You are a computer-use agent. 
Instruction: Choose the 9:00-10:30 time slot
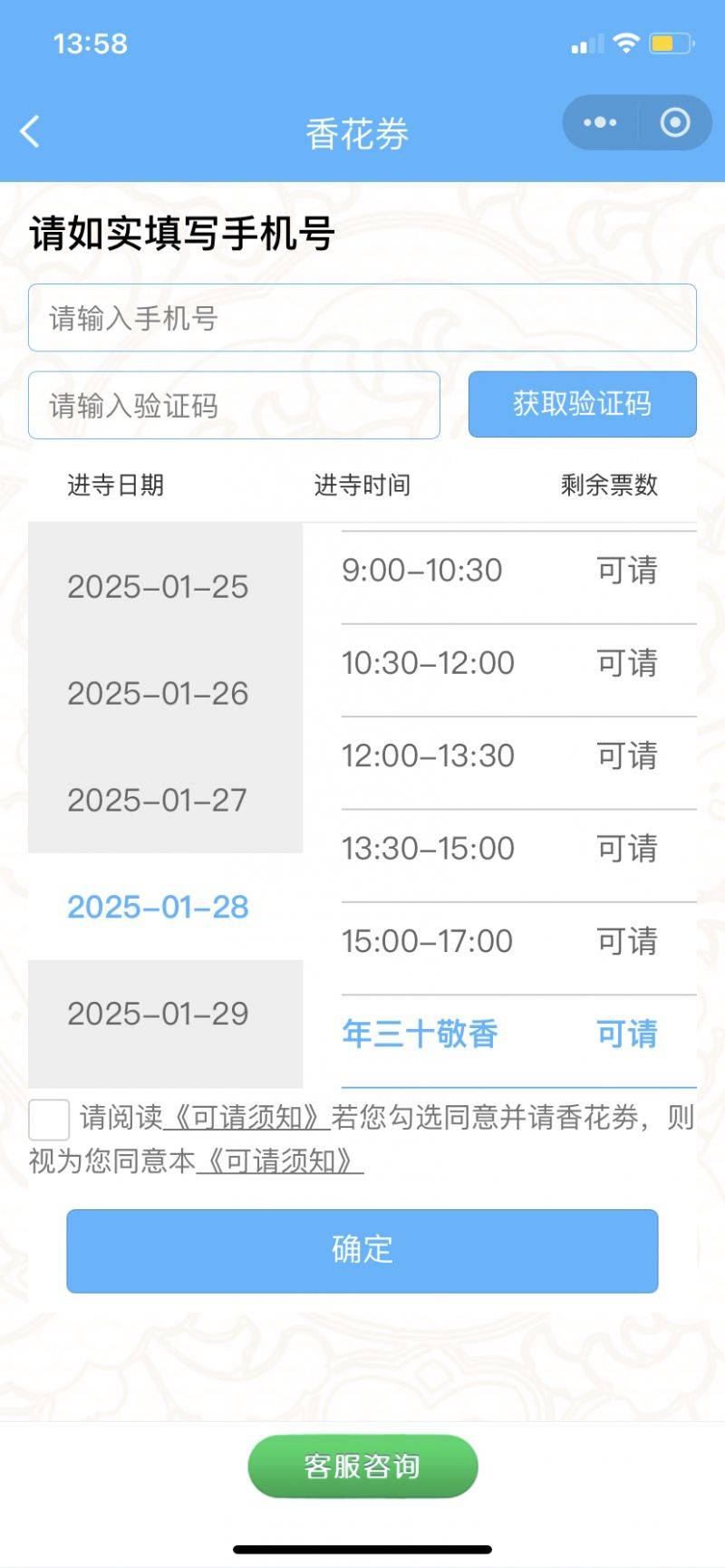click(518, 571)
